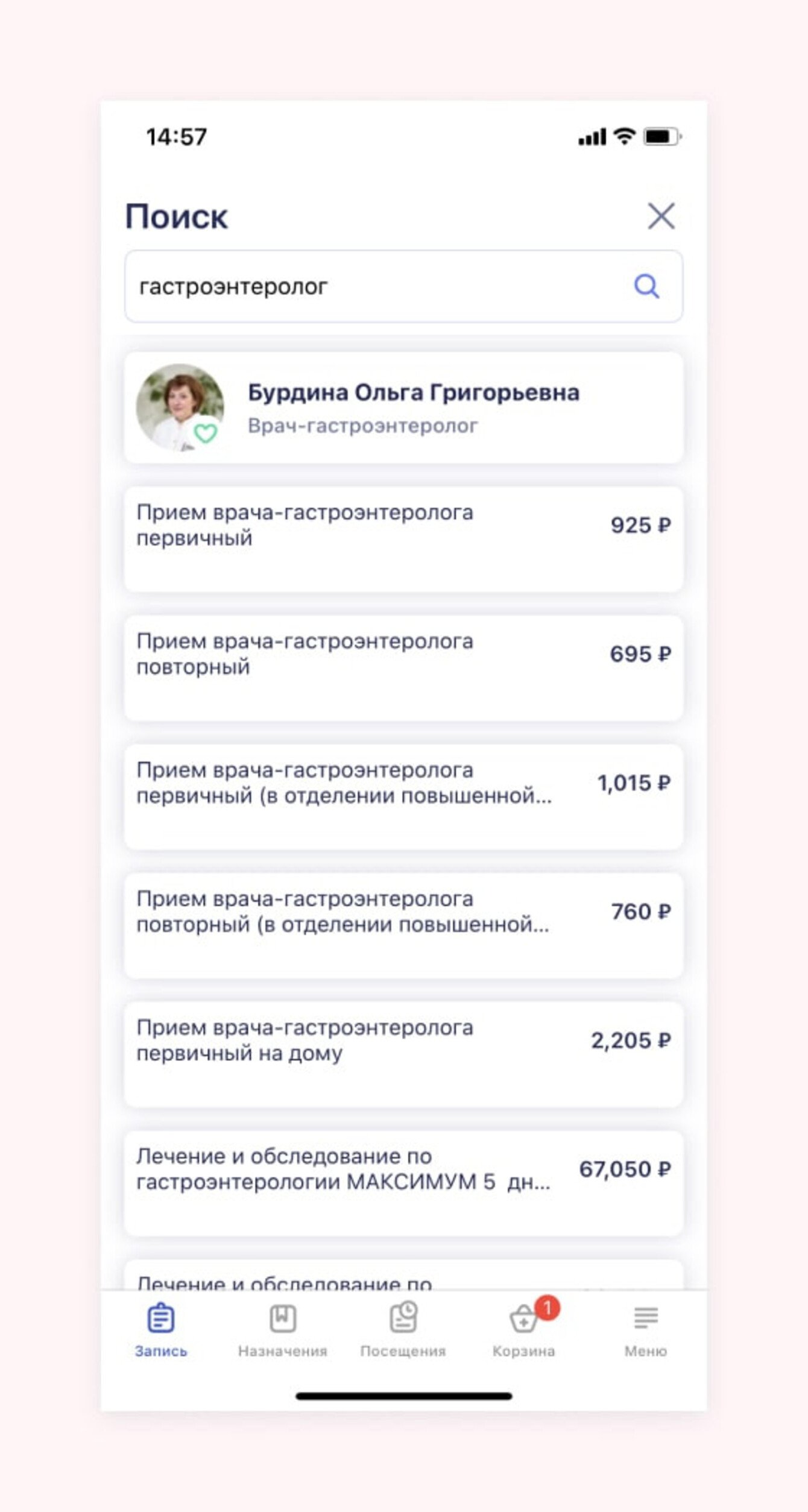The width and height of the screenshot is (808, 1512).
Task: Add Бурдина Ольга to favorites
Action: click(205, 433)
